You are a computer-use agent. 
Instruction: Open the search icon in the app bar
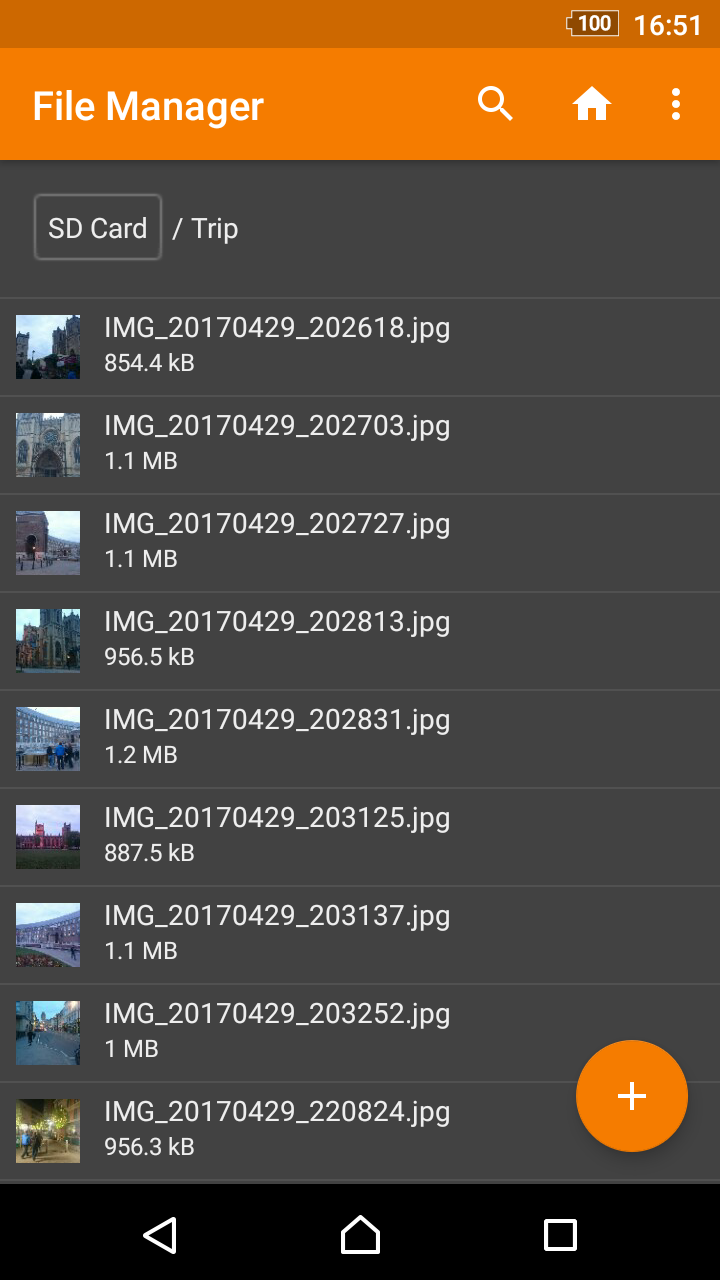[x=495, y=104]
